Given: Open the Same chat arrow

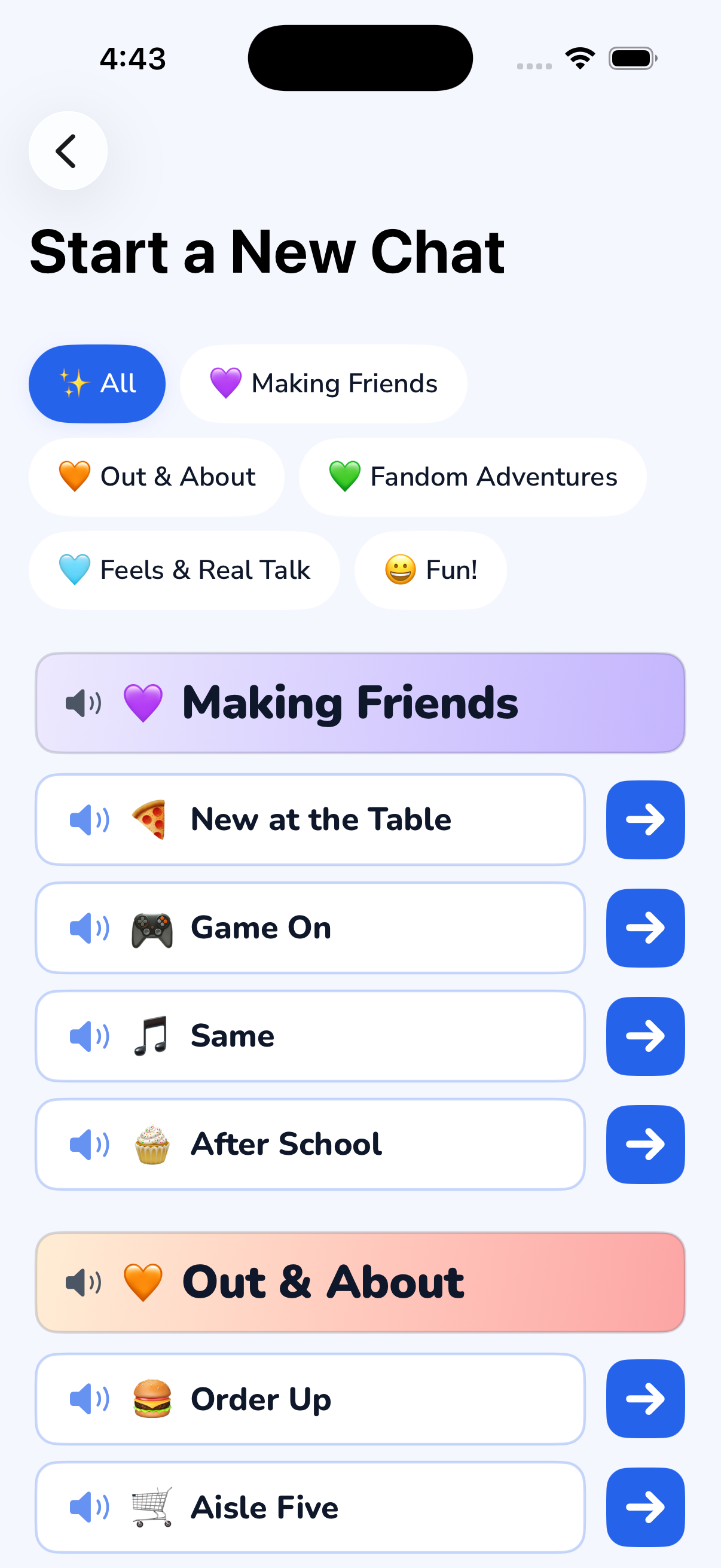Looking at the screenshot, I should click(x=645, y=1035).
